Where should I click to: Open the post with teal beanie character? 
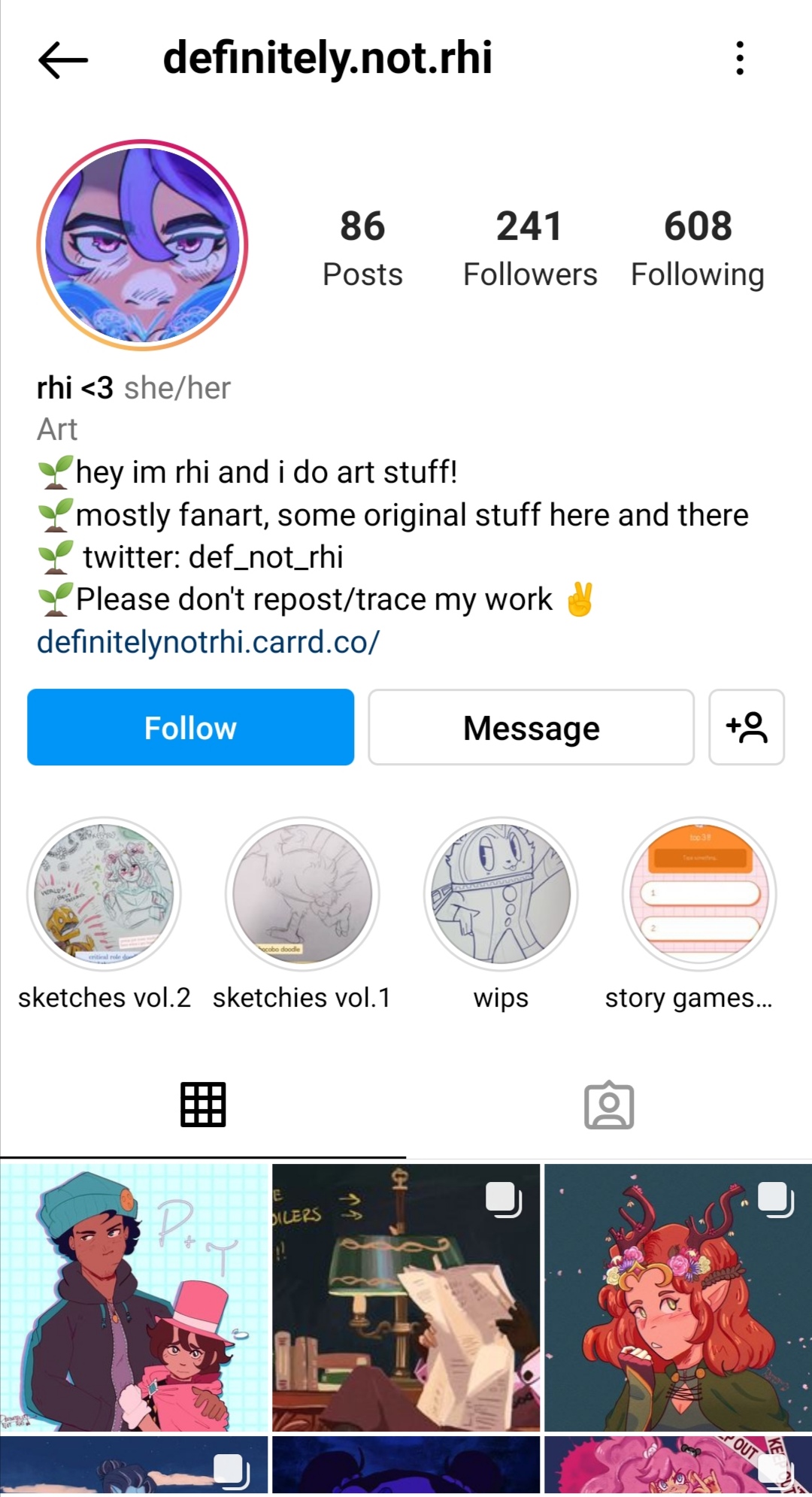pyautogui.click(x=134, y=1297)
